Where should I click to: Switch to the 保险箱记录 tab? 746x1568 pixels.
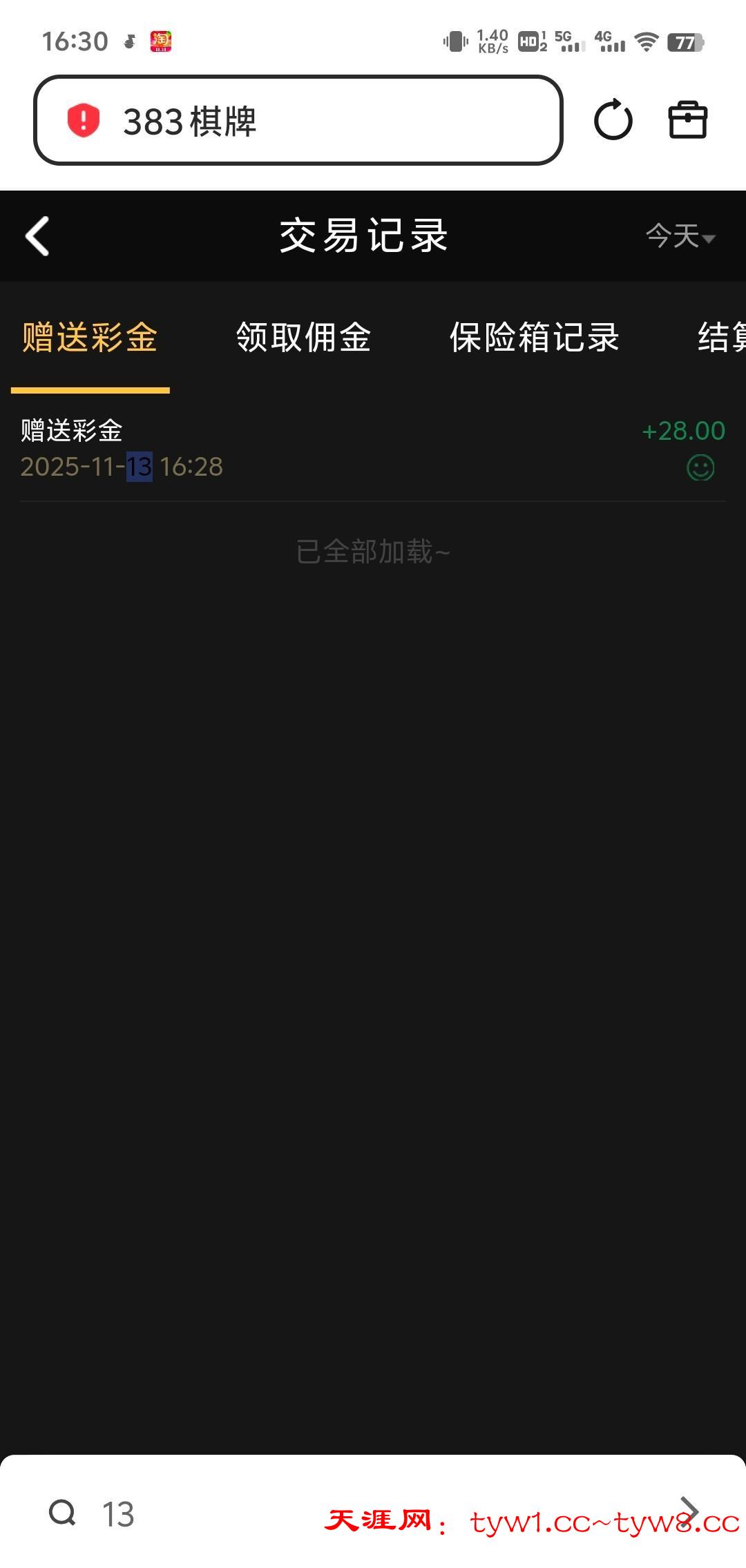pyautogui.click(x=534, y=338)
